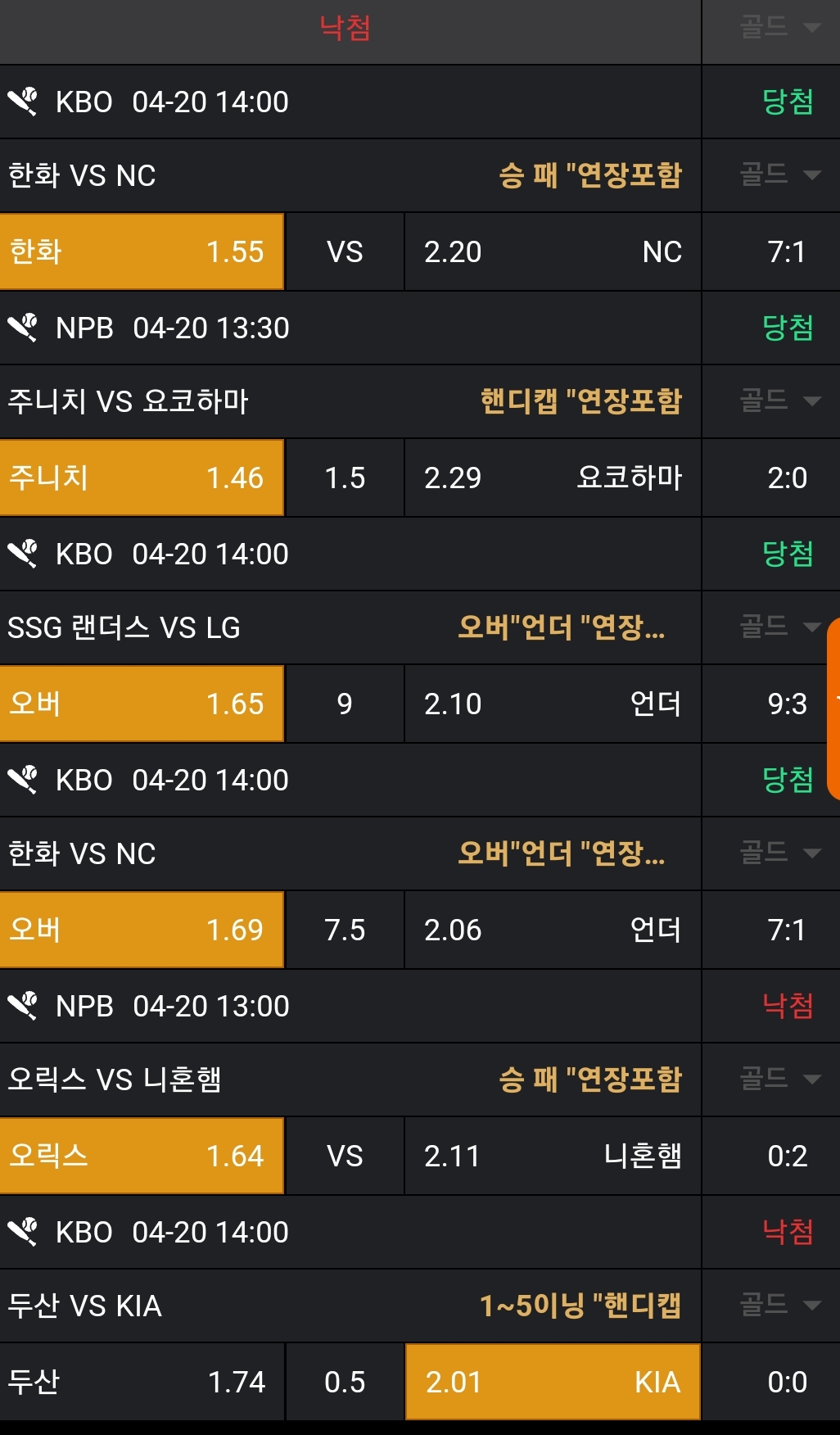840x1435 pixels.
Task: Open the 골드 dropdown for 주니치 VS 요코하마
Action: pyautogui.click(x=779, y=401)
